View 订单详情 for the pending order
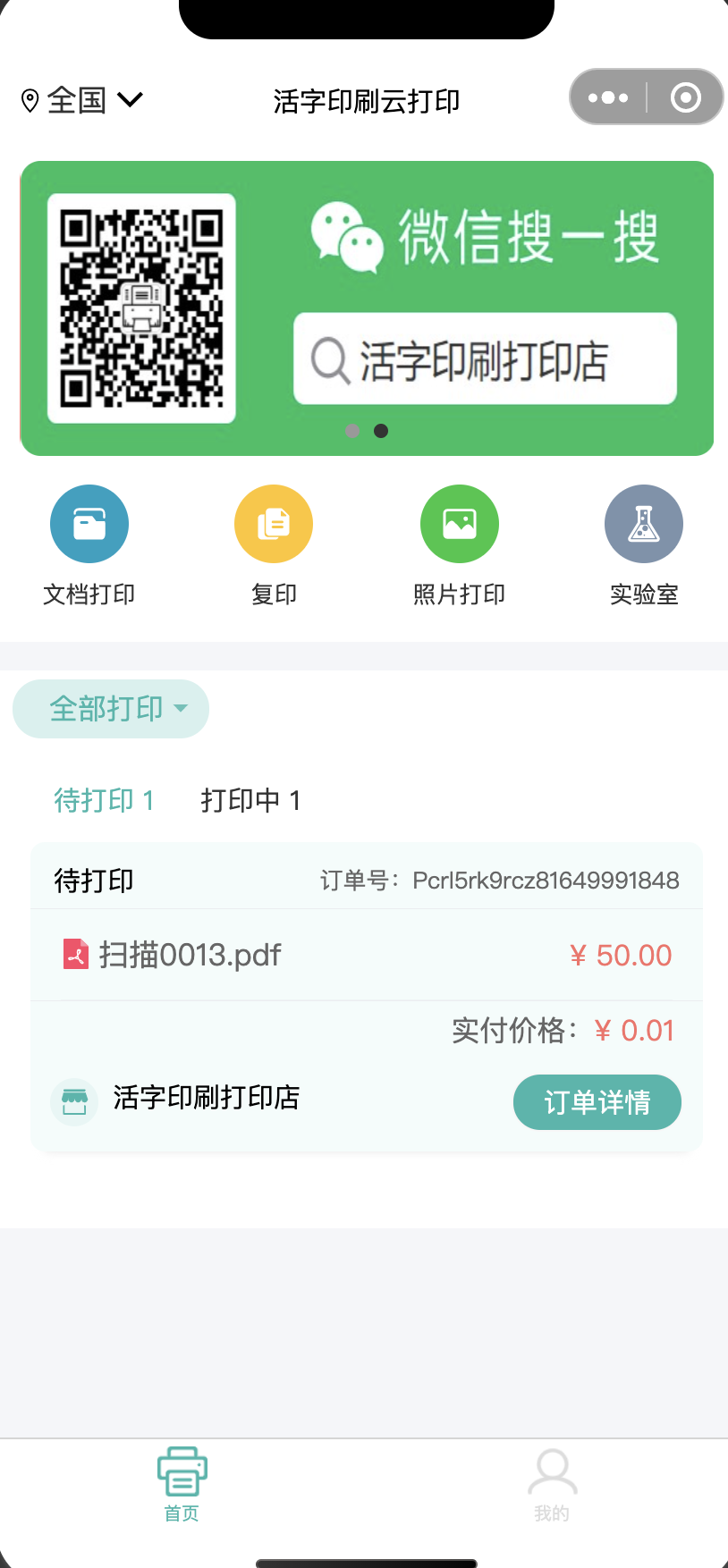This screenshot has height=1568, width=728. 597,1102
